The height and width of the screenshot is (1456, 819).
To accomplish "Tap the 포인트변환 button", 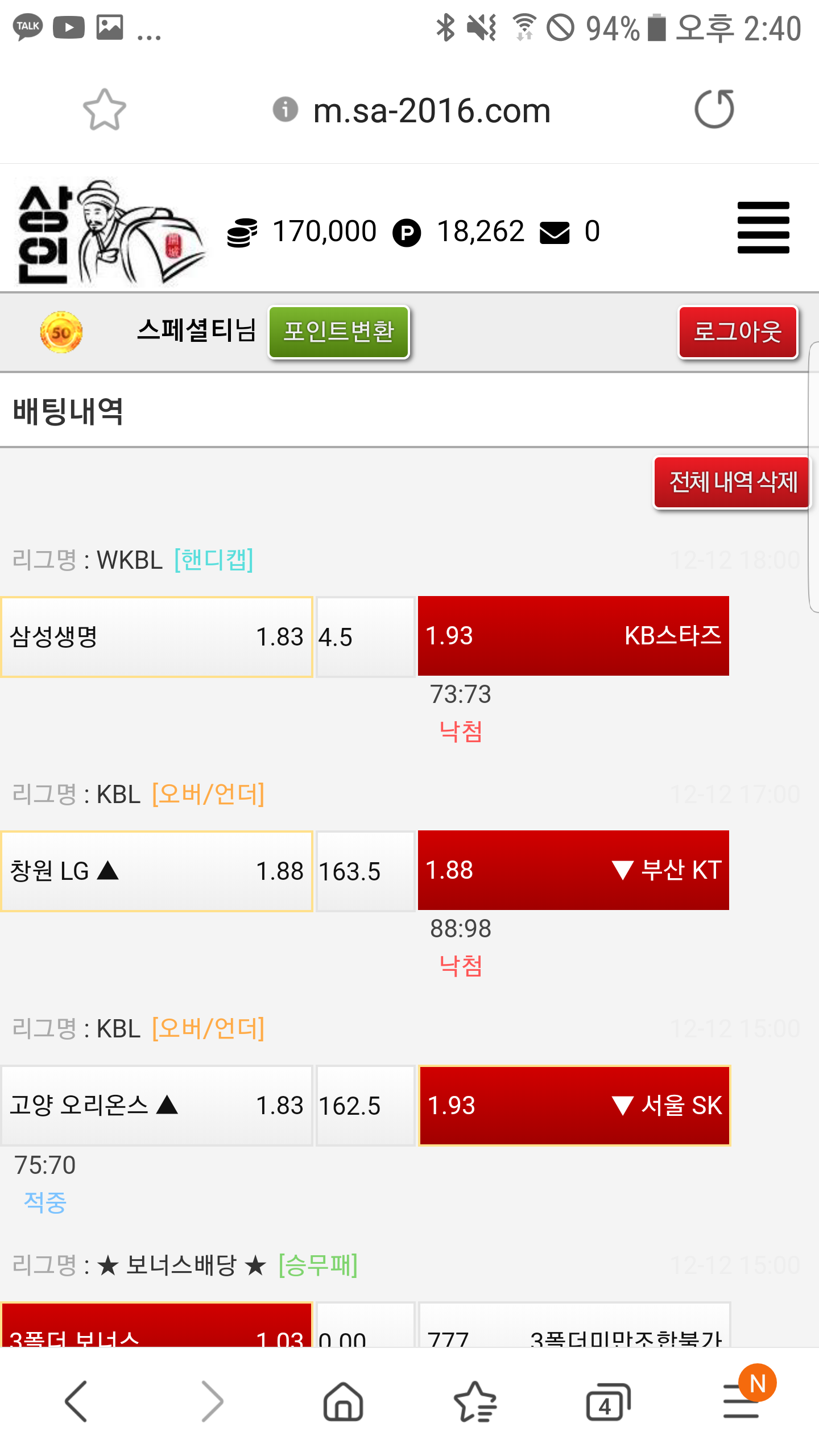I will click(x=339, y=332).
